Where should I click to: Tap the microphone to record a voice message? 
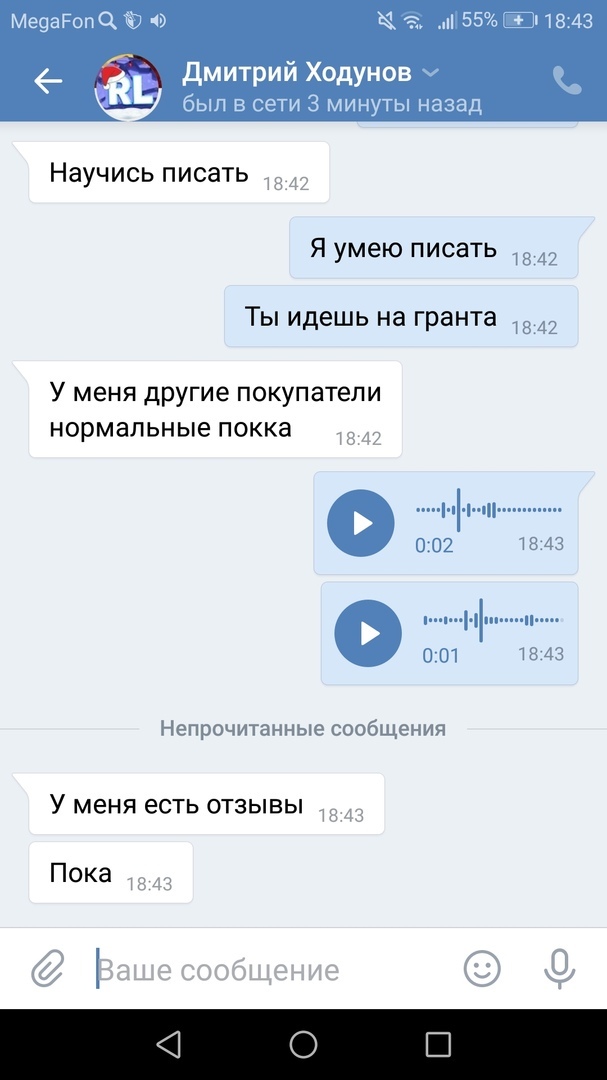coord(559,968)
